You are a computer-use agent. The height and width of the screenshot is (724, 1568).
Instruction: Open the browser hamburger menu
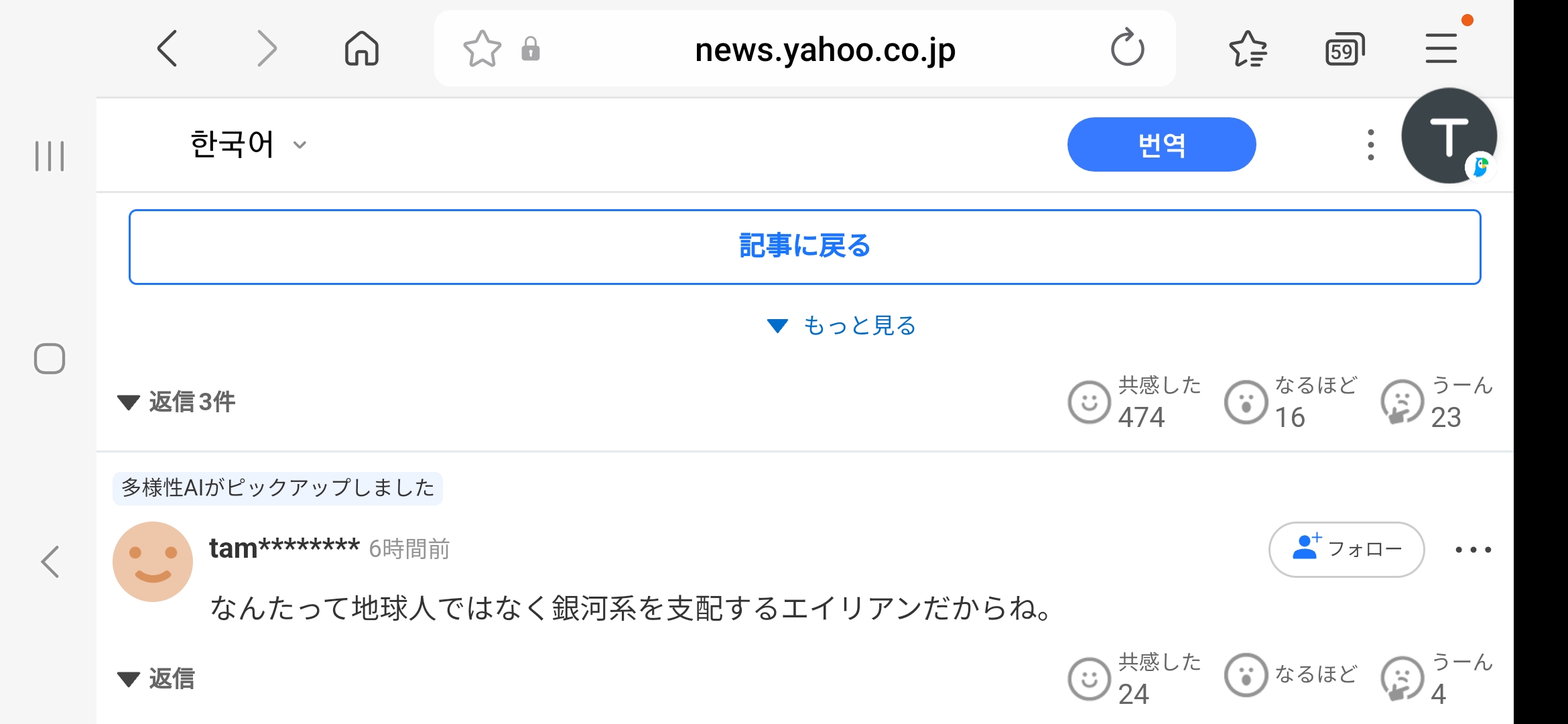(1441, 49)
